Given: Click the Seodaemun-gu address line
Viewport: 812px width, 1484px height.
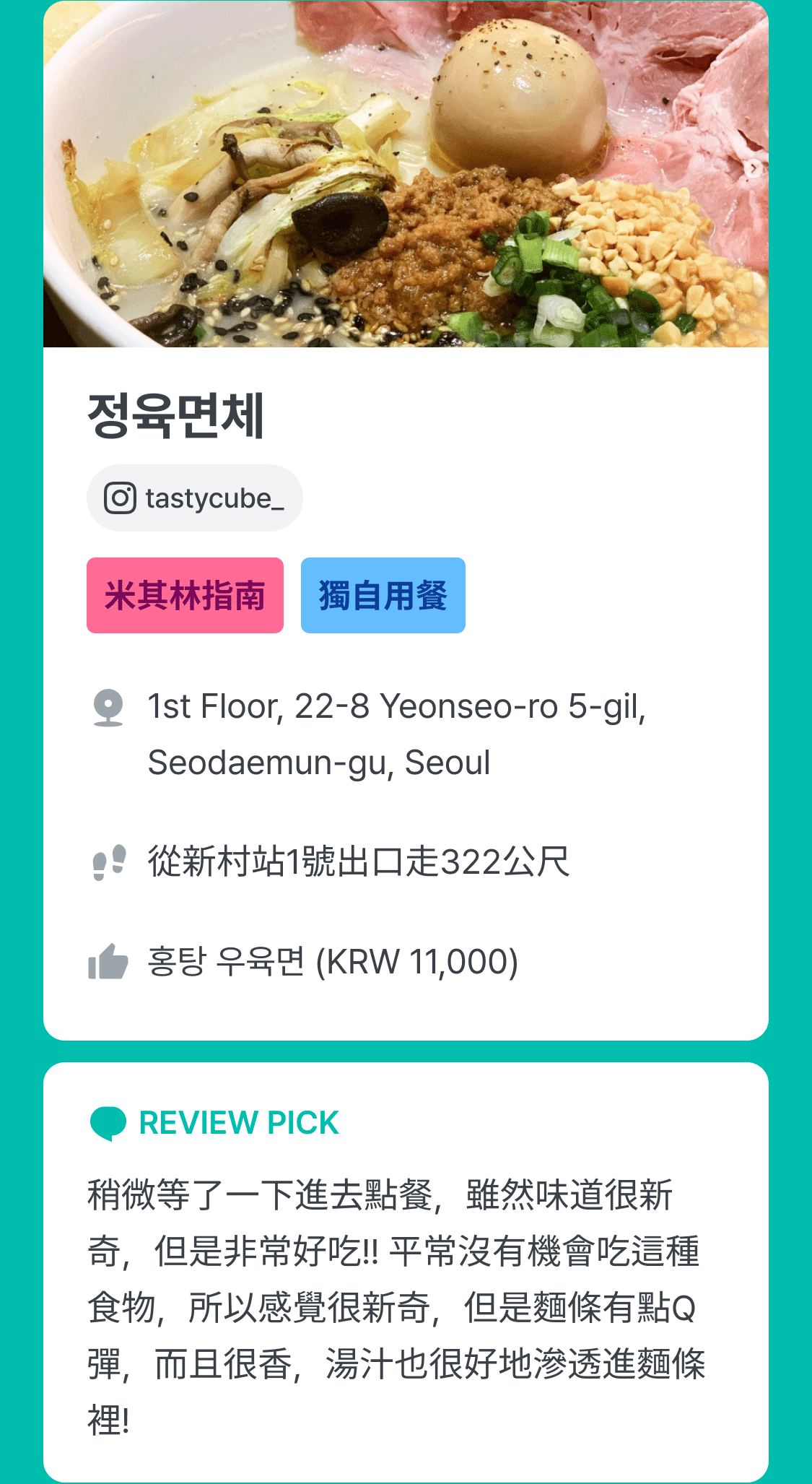Looking at the screenshot, I should [x=319, y=762].
